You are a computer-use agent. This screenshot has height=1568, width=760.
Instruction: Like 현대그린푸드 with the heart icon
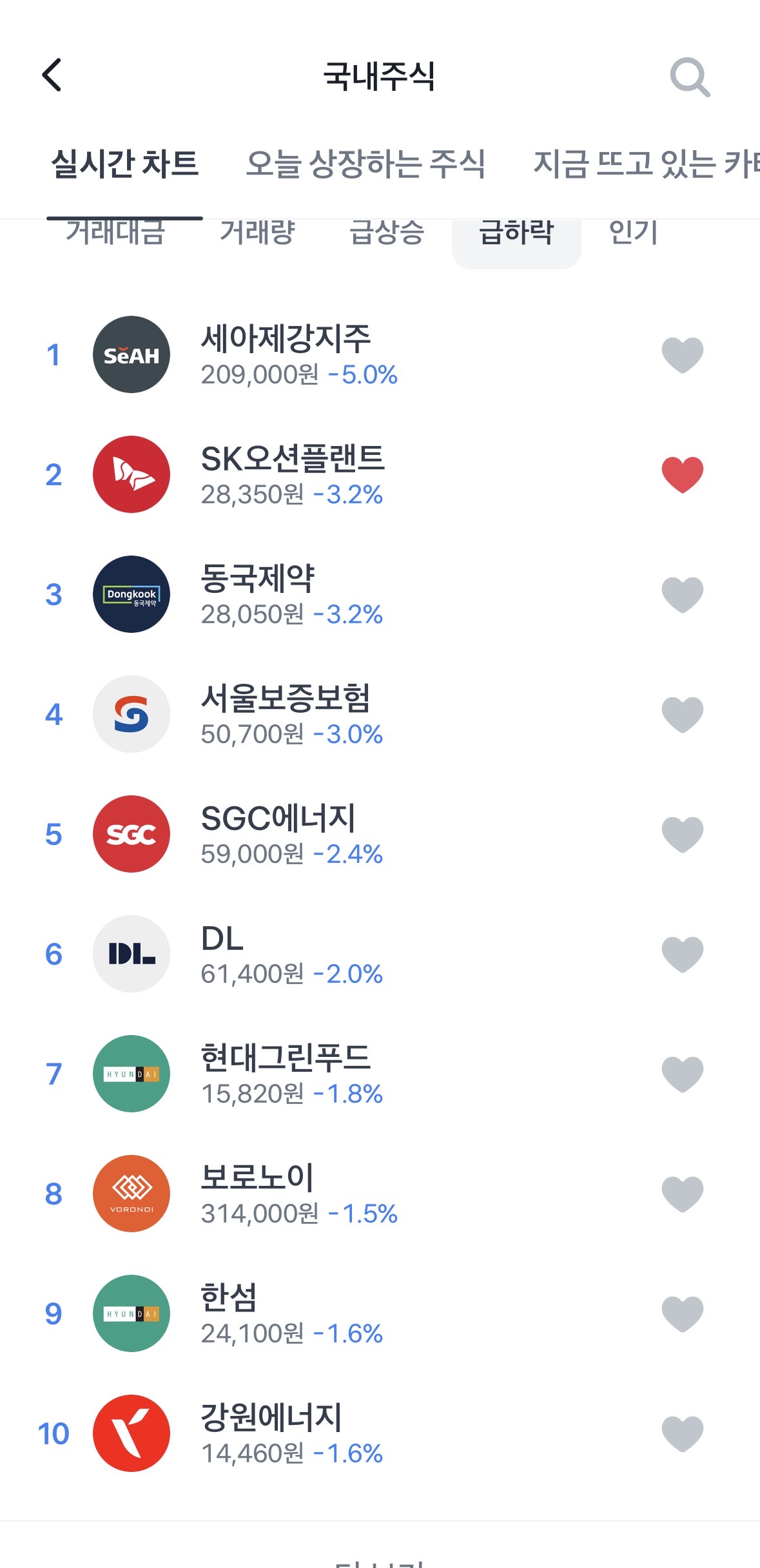[x=683, y=1074]
